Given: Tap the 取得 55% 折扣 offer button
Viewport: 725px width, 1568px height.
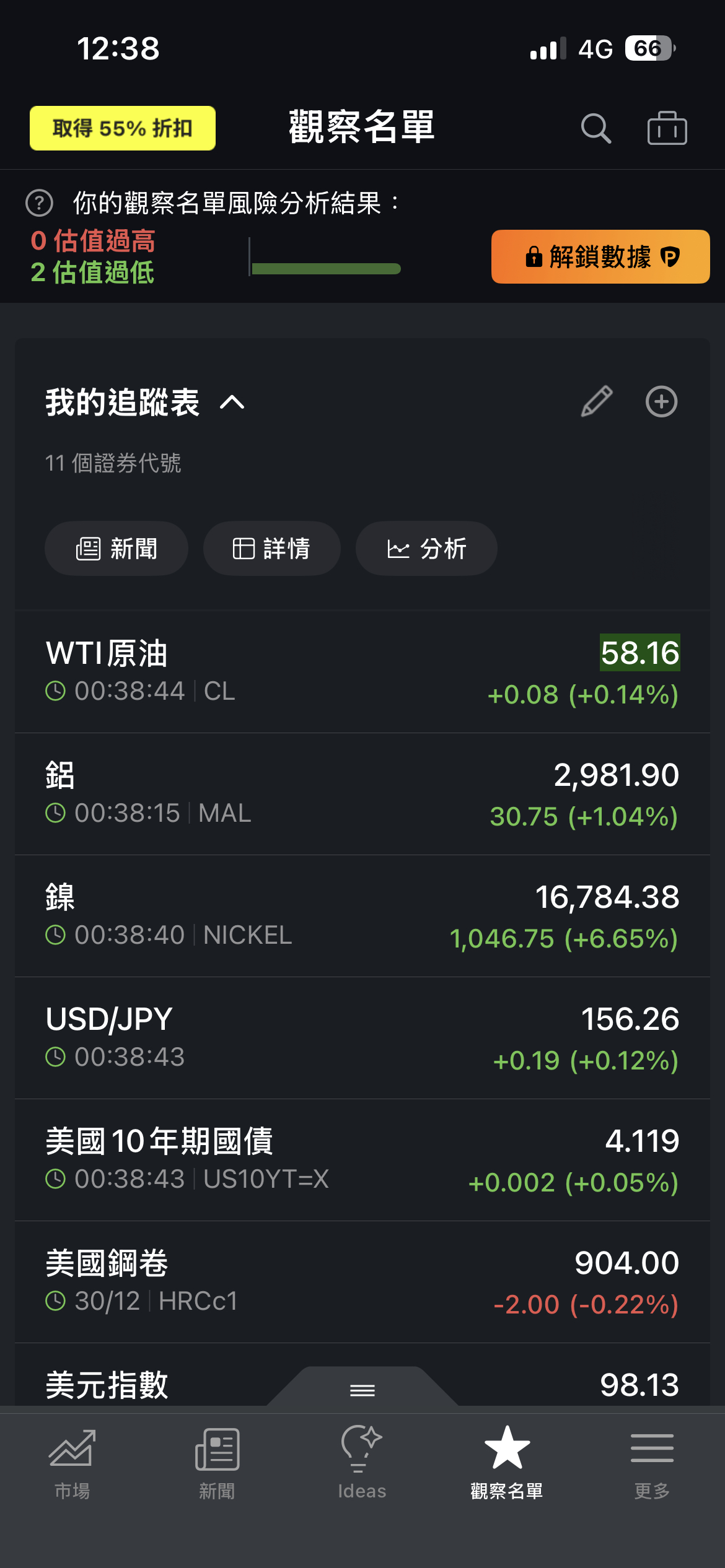Looking at the screenshot, I should pyautogui.click(x=123, y=128).
